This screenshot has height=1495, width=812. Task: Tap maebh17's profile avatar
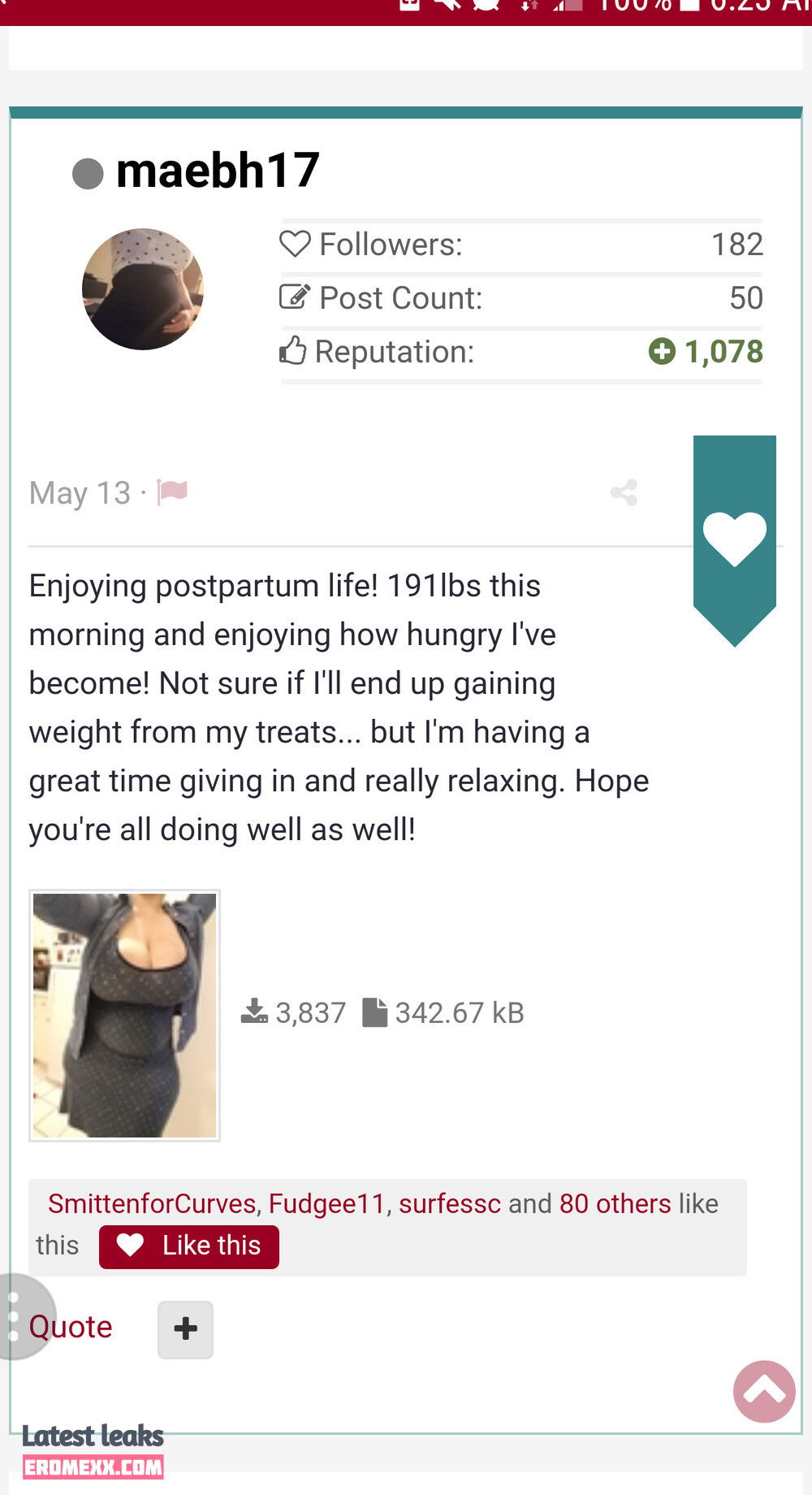pos(143,289)
